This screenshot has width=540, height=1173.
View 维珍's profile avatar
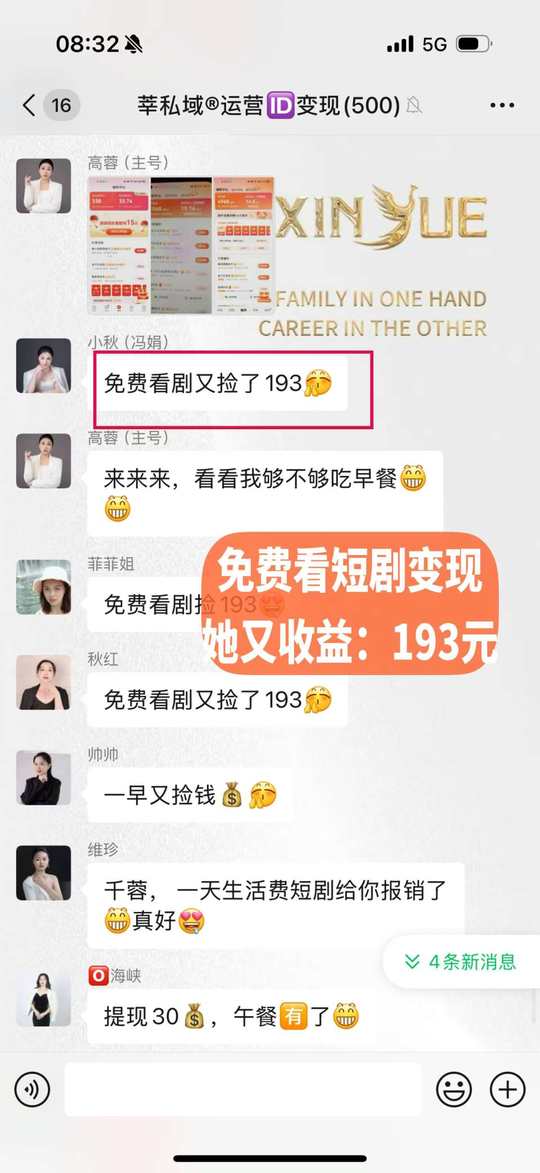43,873
